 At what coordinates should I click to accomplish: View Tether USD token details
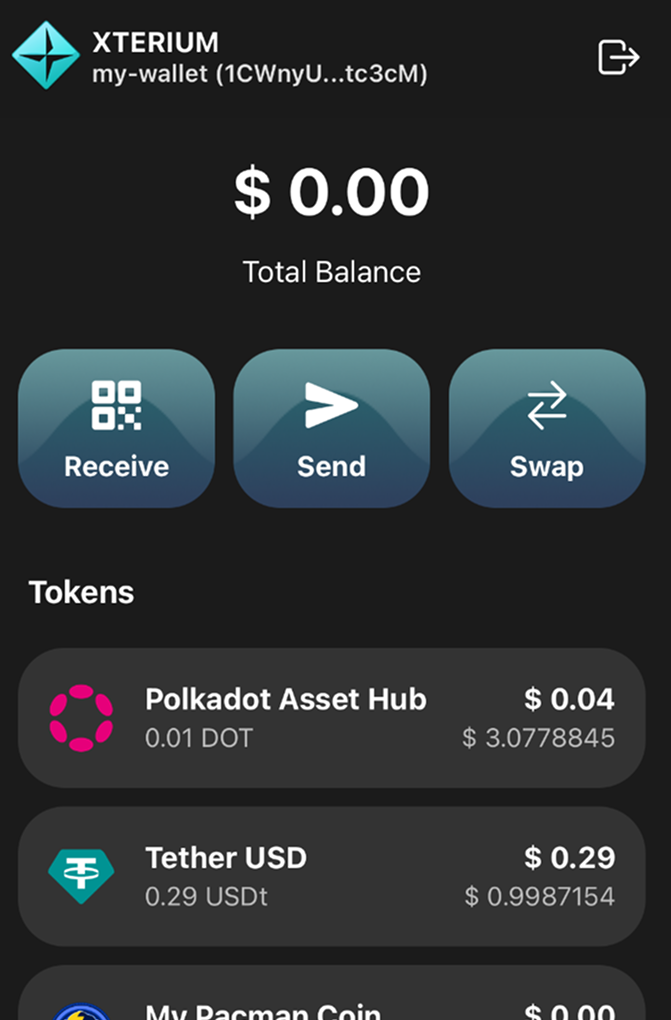tap(331, 876)
